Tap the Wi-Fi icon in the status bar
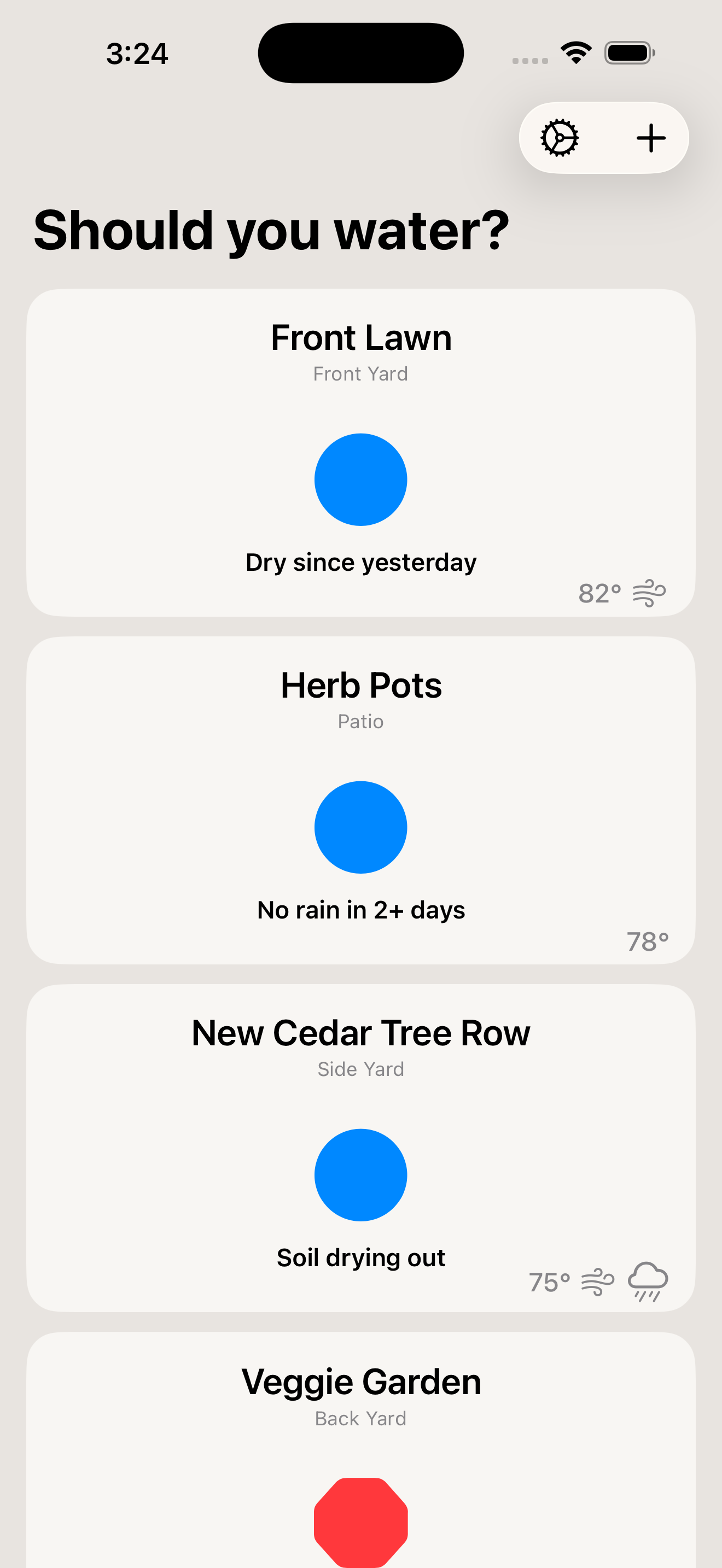The height and width of the screenshot is (1568, 722). tap(575, 52)
